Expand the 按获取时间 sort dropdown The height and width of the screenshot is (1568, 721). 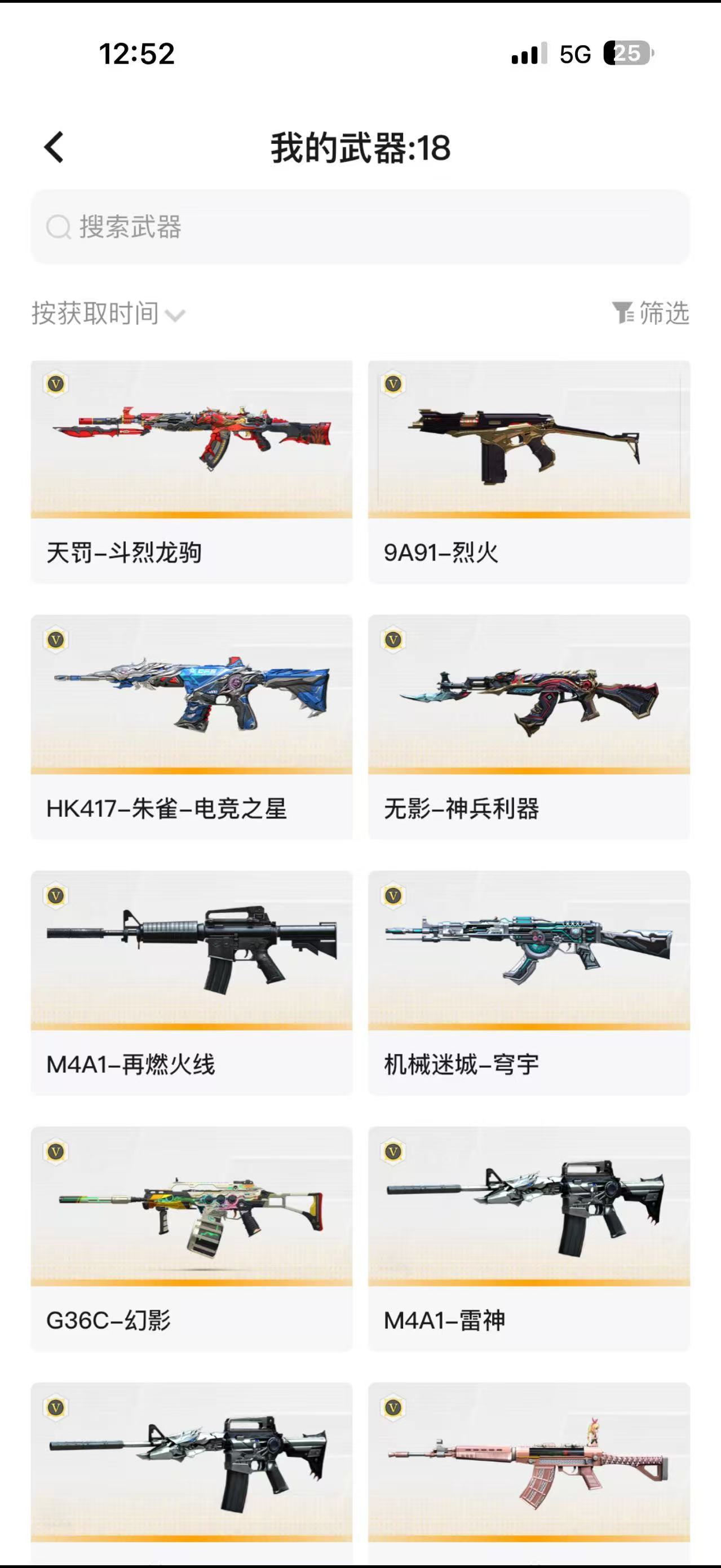click(108, 313)
